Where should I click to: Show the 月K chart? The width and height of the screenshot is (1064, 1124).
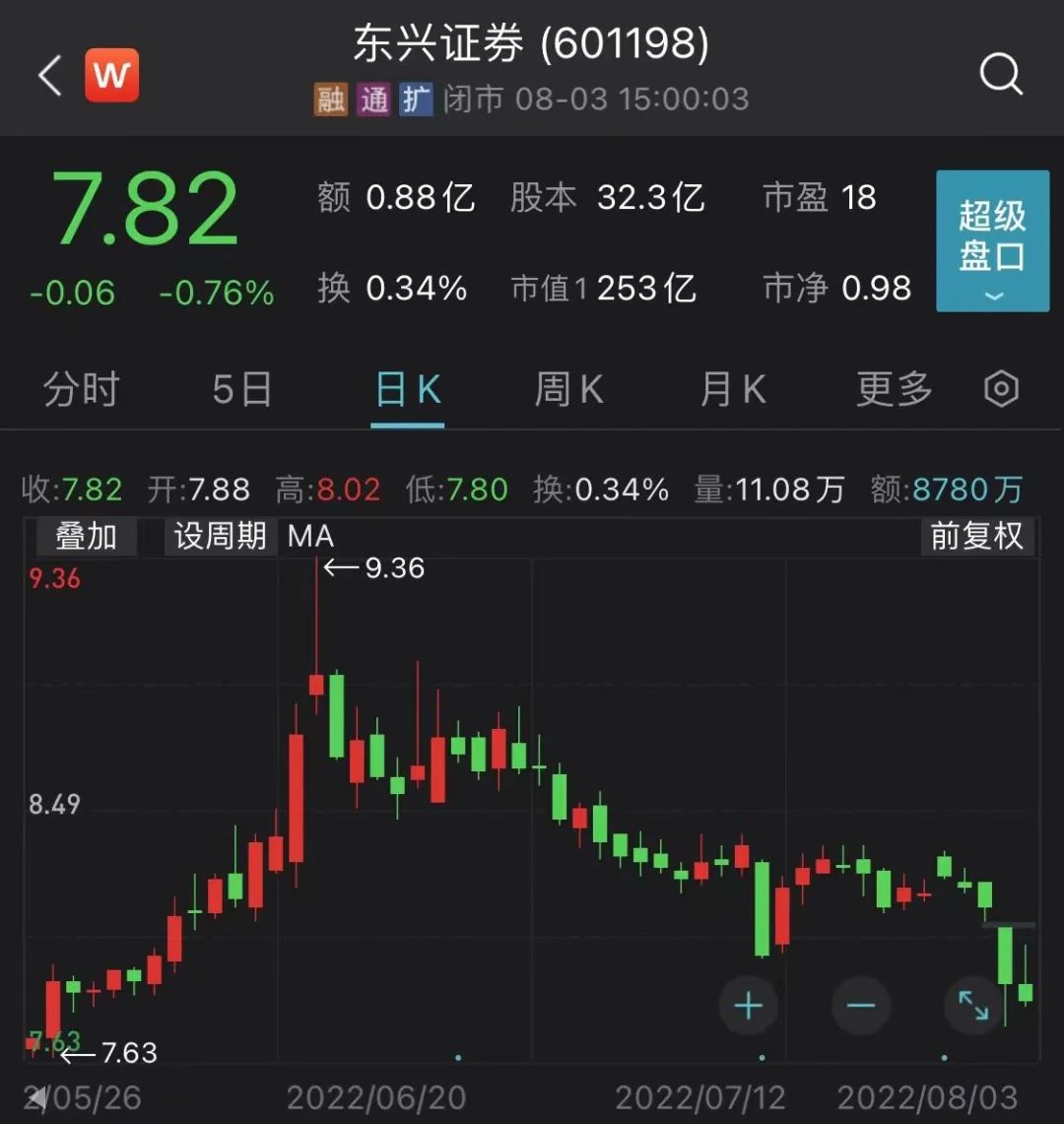click(x=732, y=389)
